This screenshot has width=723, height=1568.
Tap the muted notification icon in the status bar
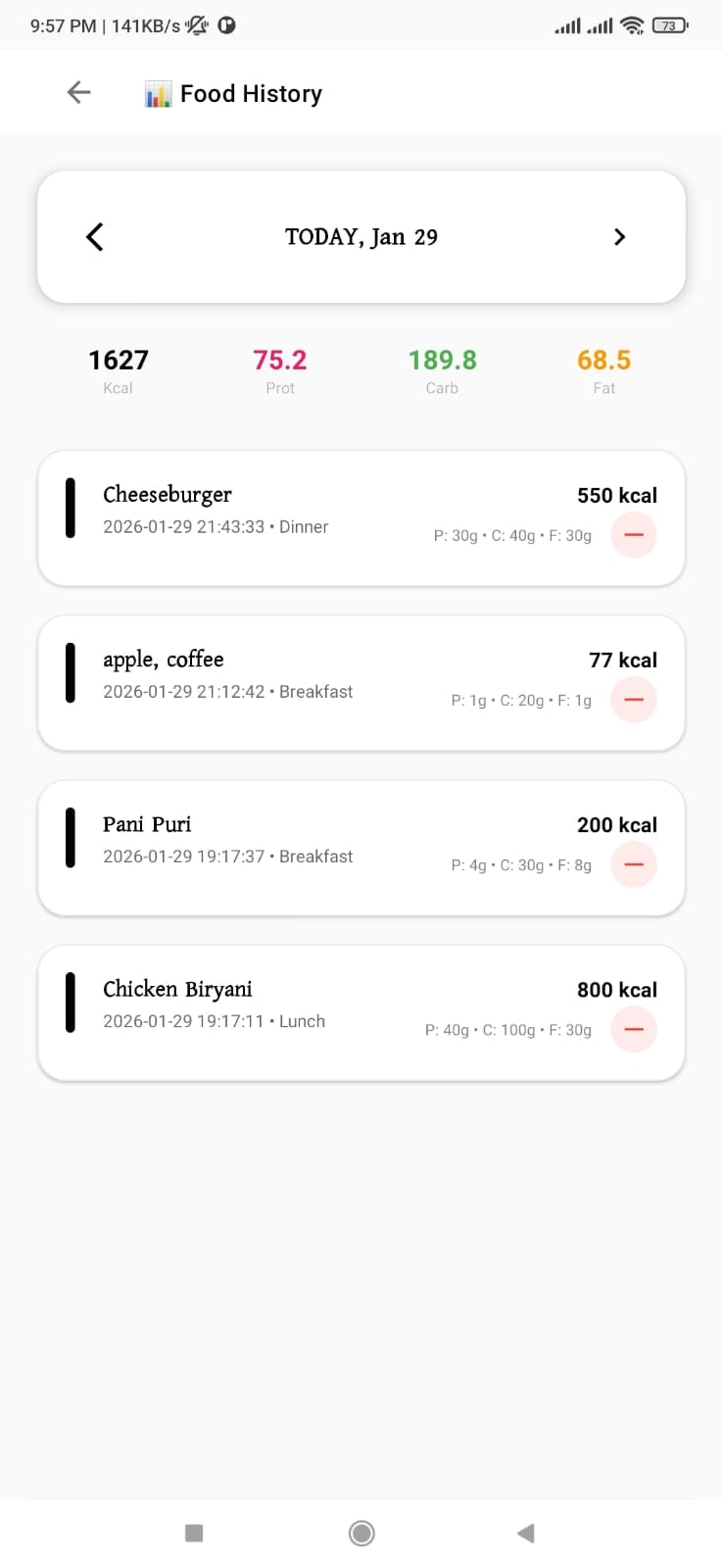[196, 24]
